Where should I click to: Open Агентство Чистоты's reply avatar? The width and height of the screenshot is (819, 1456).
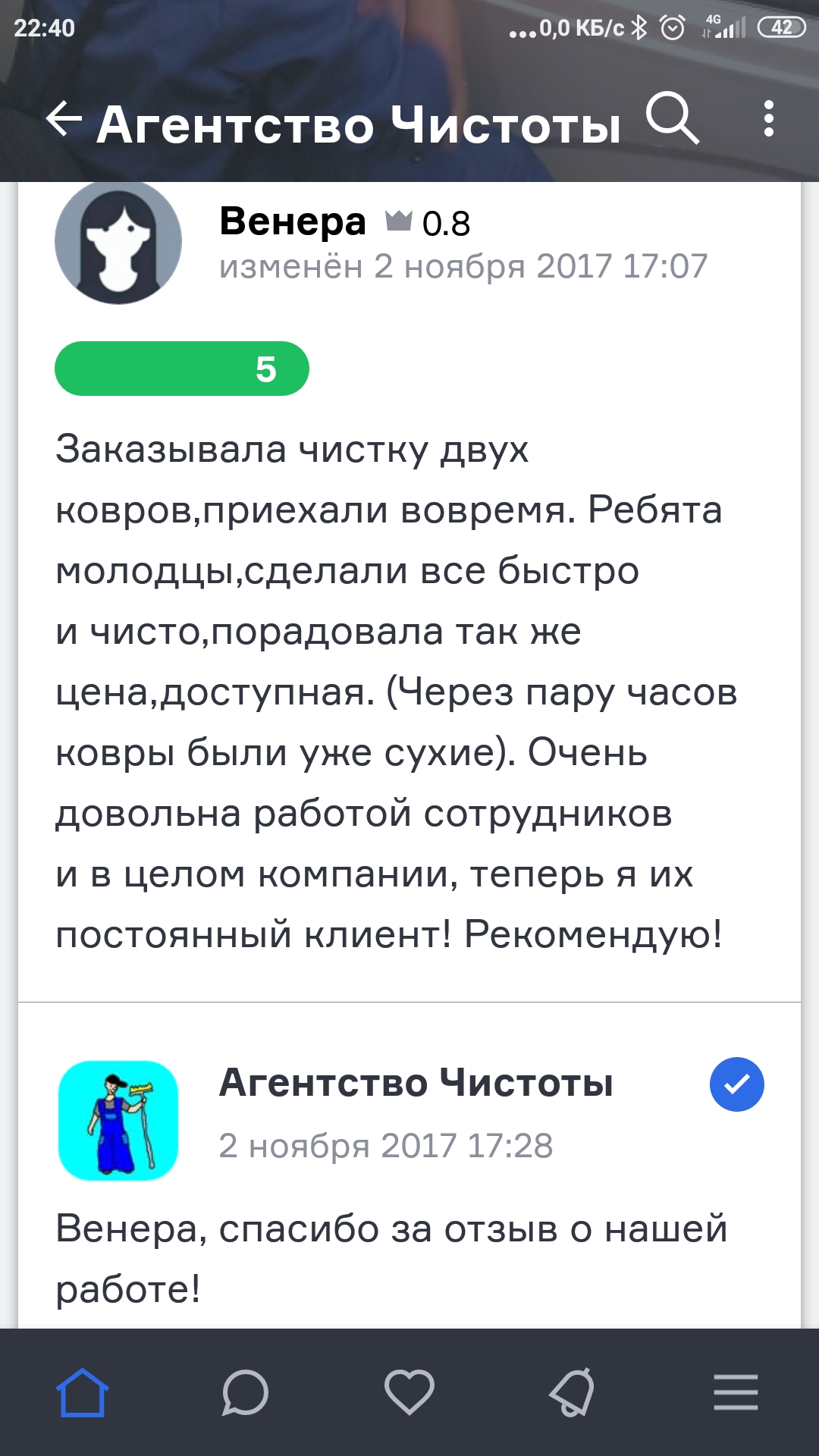(118, 1120)
